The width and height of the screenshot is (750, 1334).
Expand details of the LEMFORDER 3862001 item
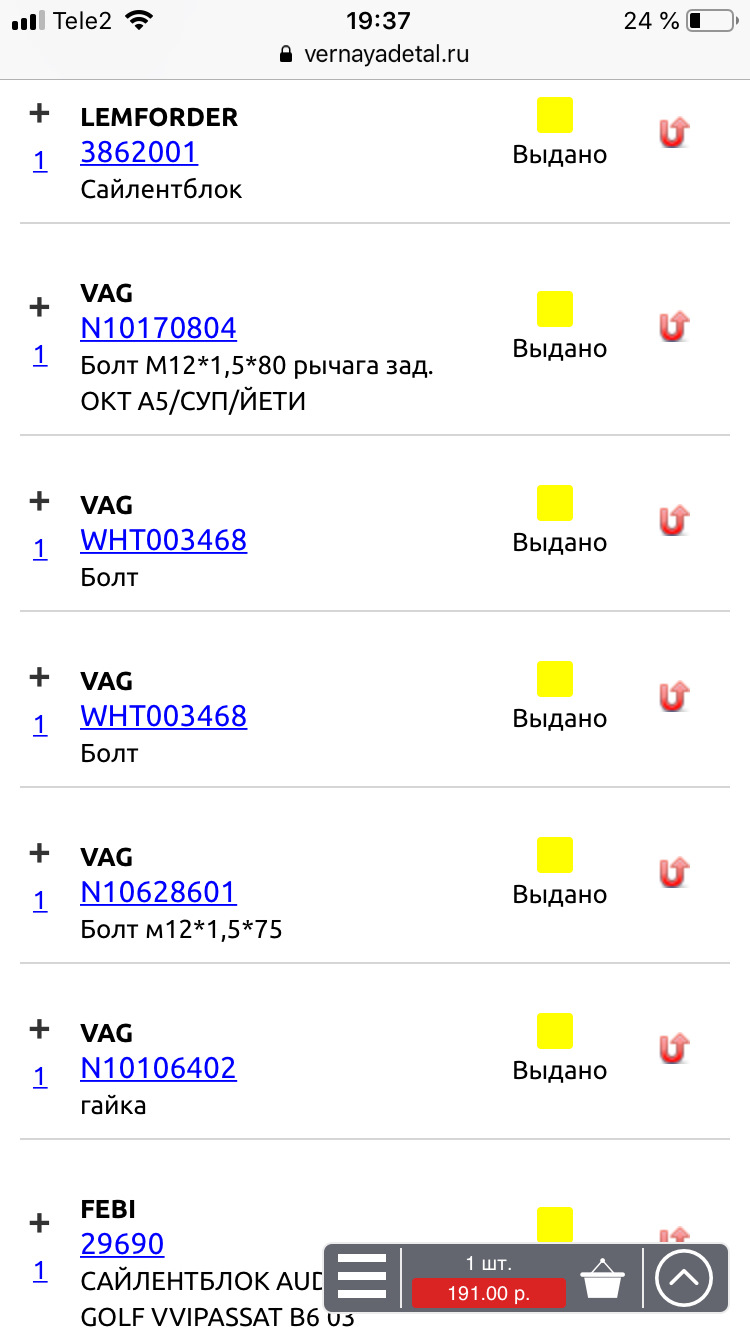tap(39, 112)
